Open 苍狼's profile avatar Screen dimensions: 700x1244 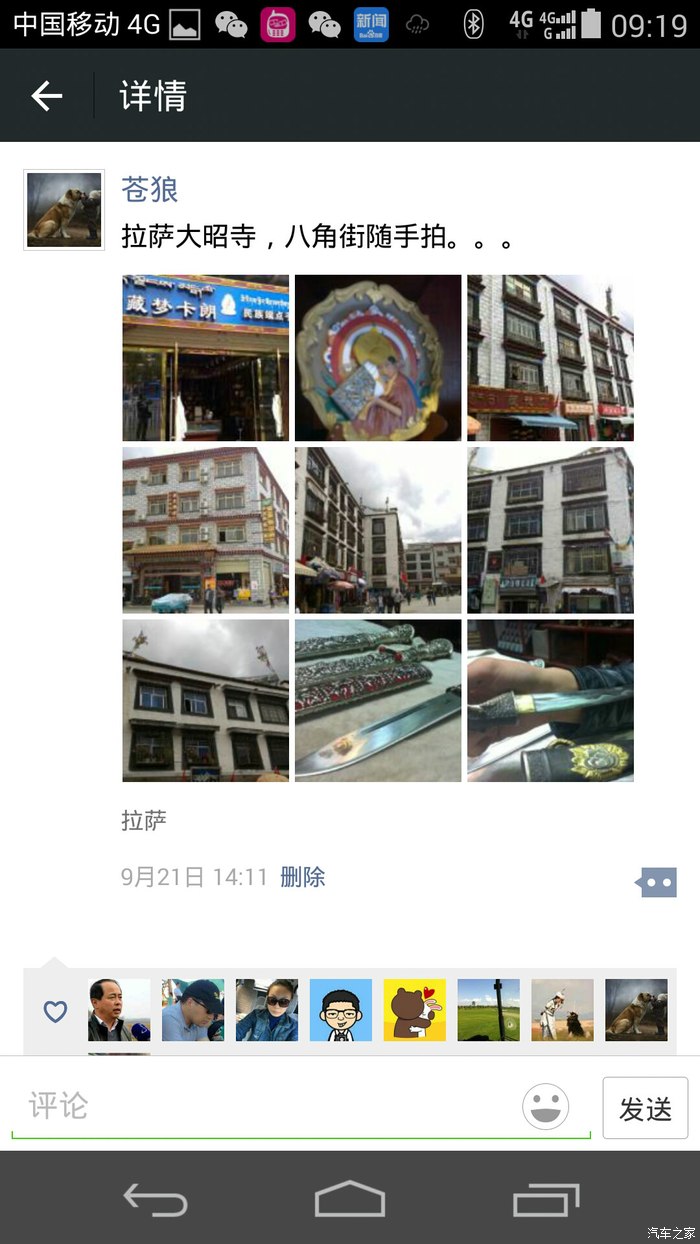click(64, 210)
